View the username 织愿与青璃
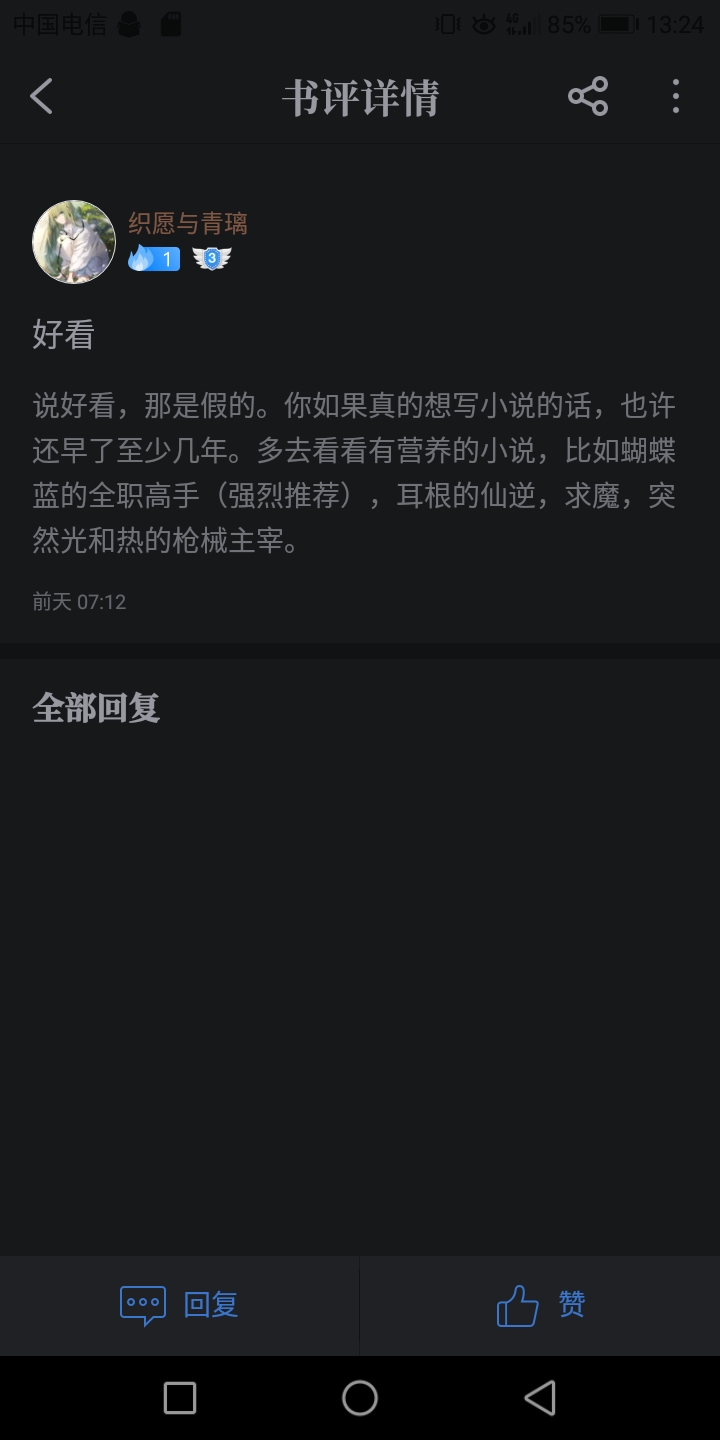 188,223
